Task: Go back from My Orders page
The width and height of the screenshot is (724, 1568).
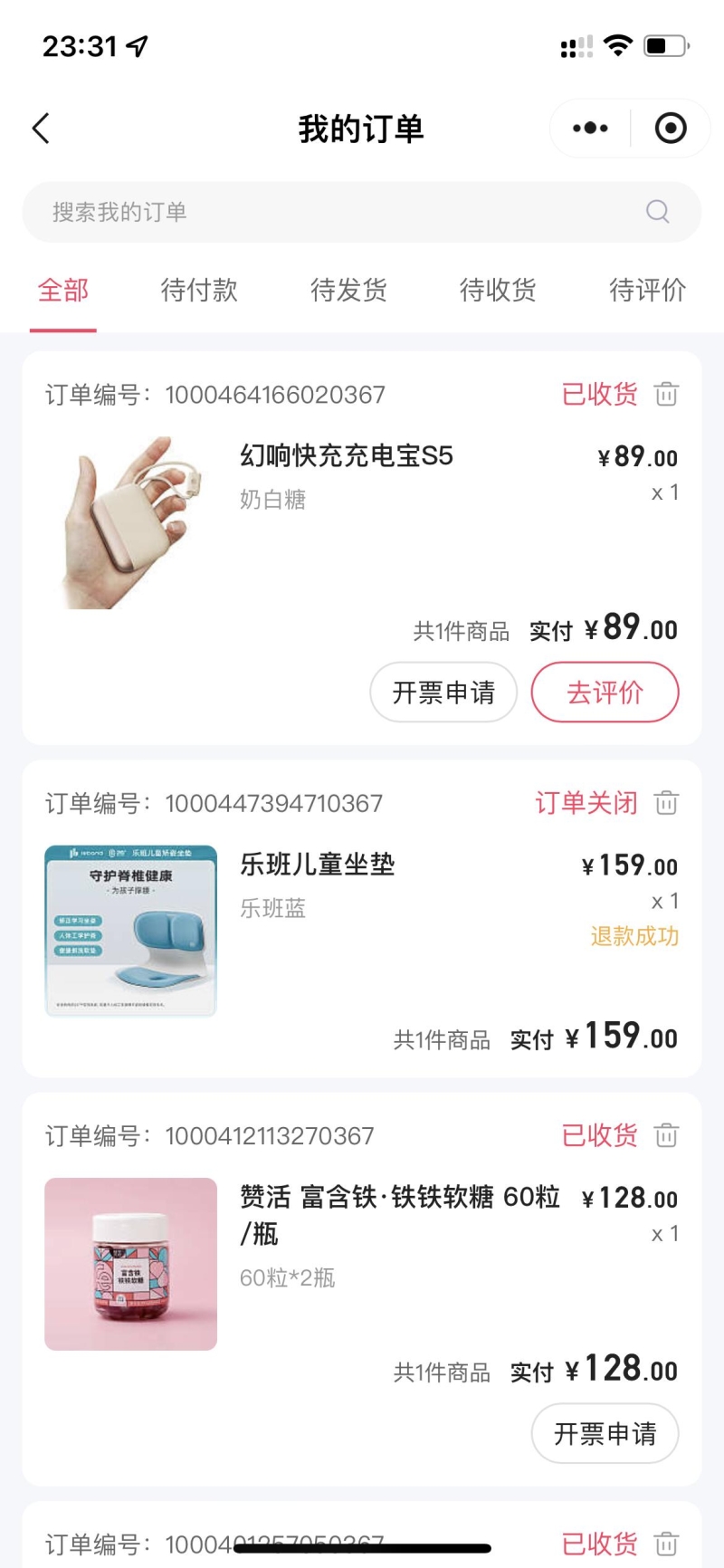Action: (x=41, y=129)
